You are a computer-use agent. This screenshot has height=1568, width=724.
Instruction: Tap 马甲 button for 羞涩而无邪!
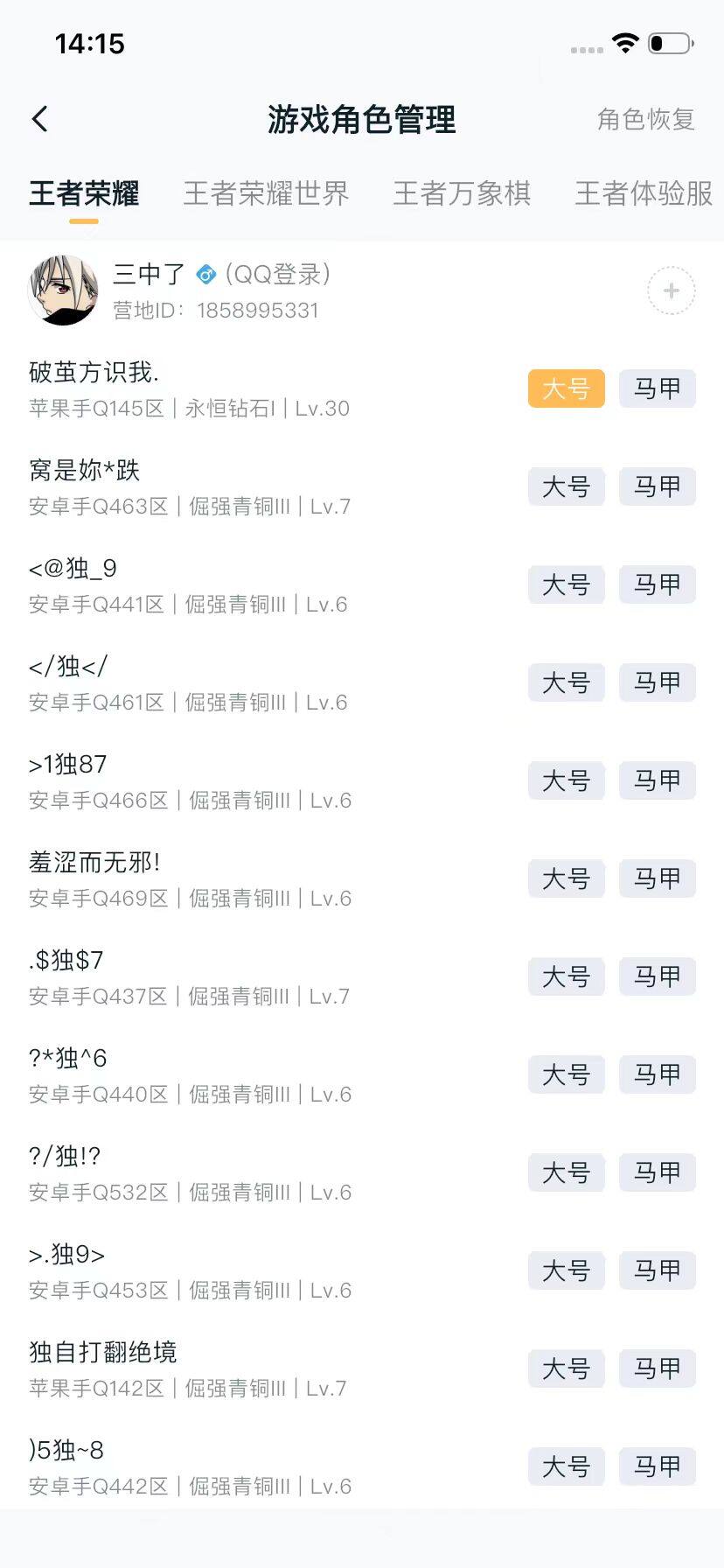pos(657,878)
